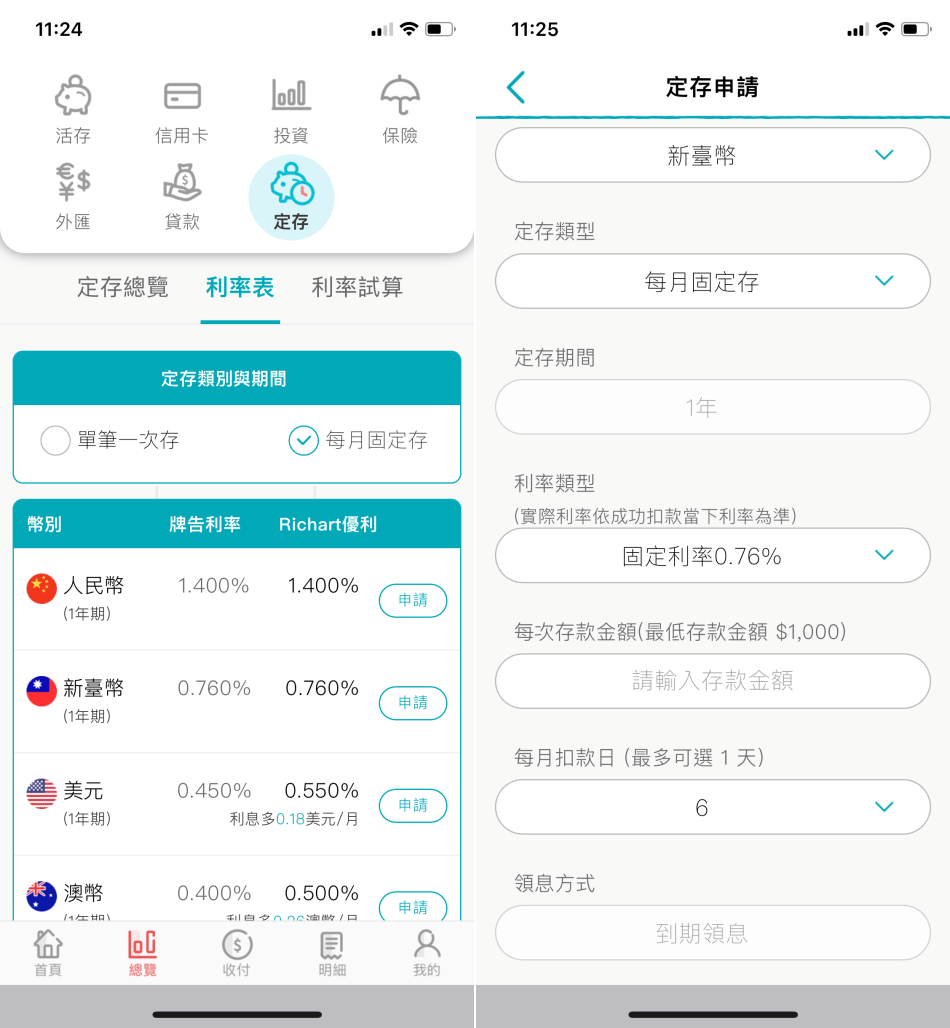This screenshot has width=950, height=1028.
Task: Open the 信用卡 category
Action: point(182,110)
